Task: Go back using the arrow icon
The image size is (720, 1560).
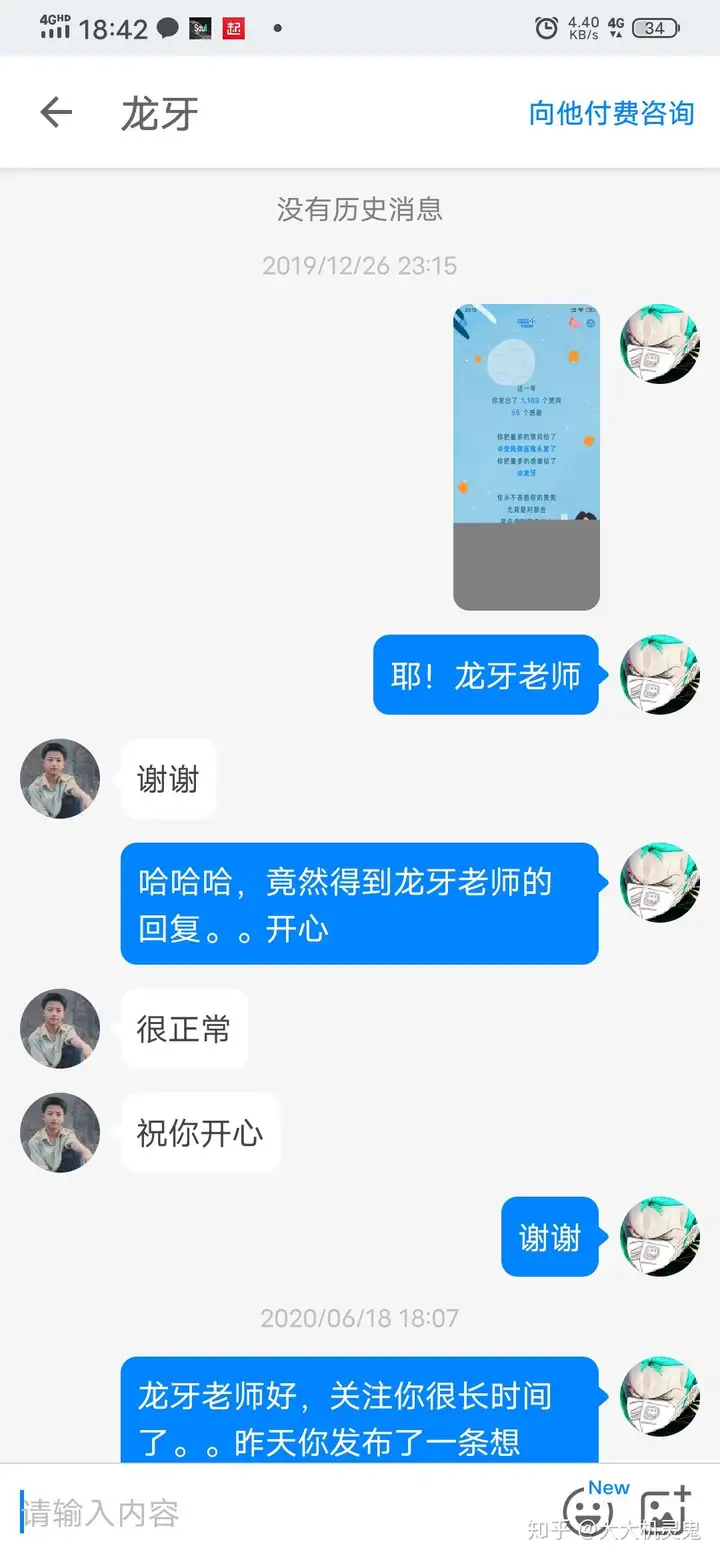Action: (x=56, y=112)
